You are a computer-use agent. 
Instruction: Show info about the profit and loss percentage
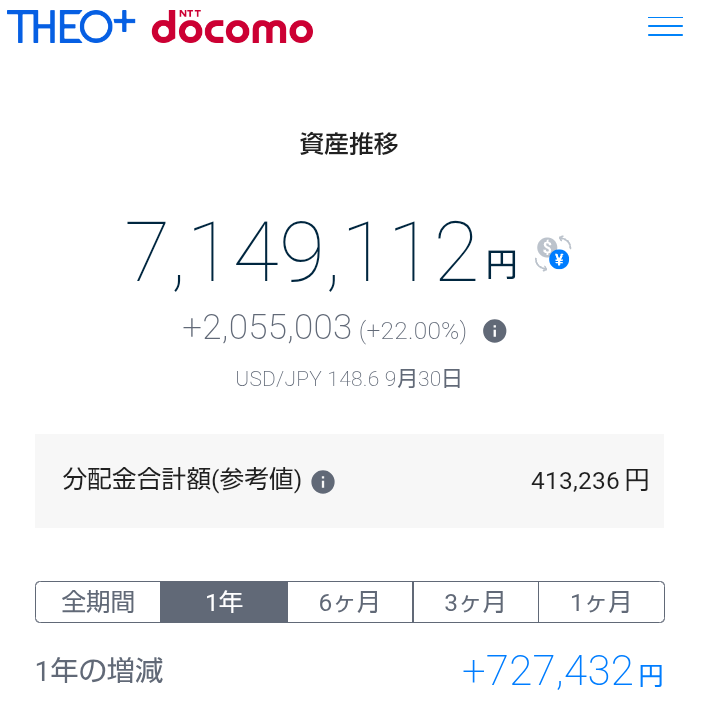pos(494,331)
